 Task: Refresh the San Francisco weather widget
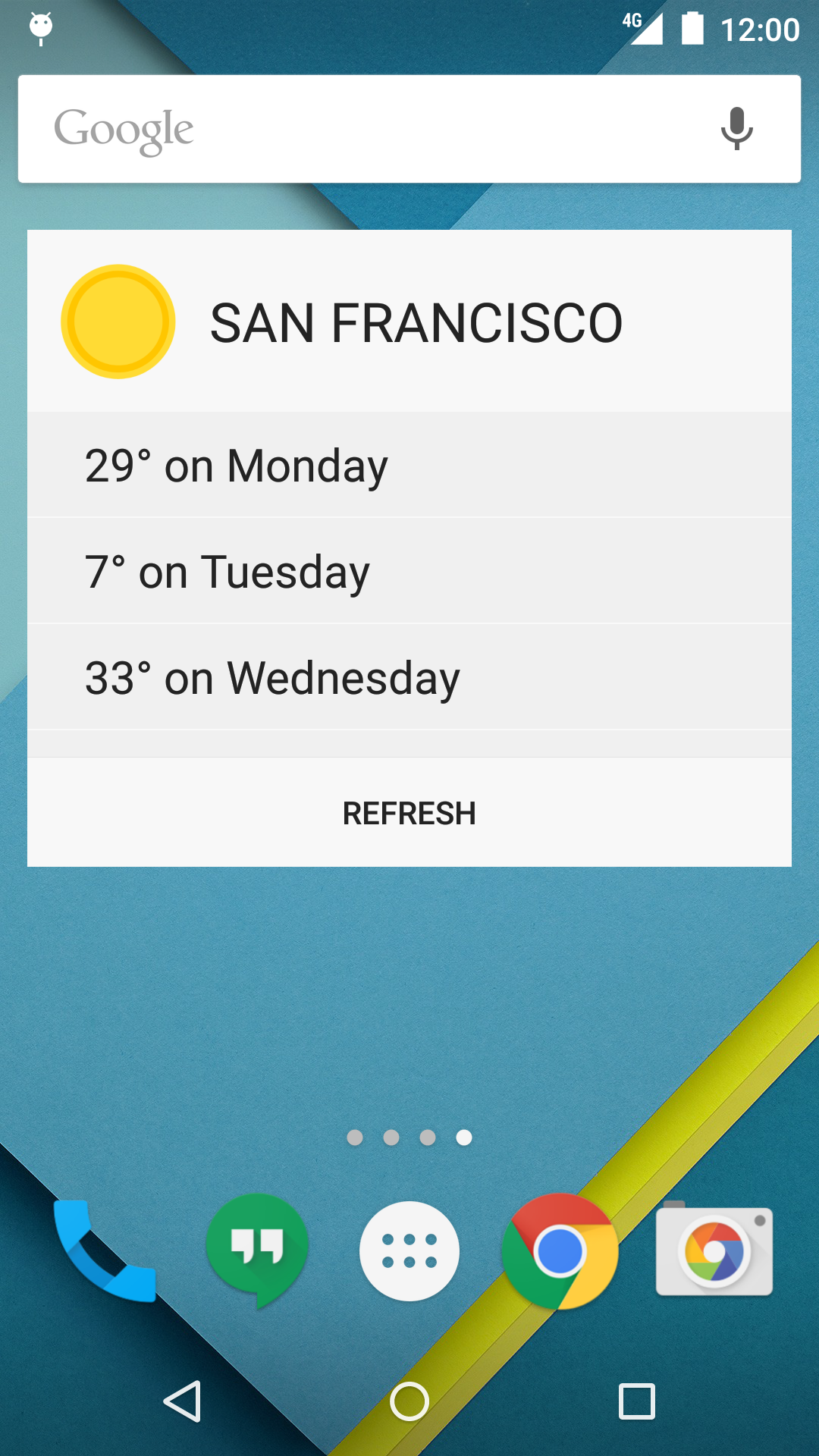pos(409,813)
